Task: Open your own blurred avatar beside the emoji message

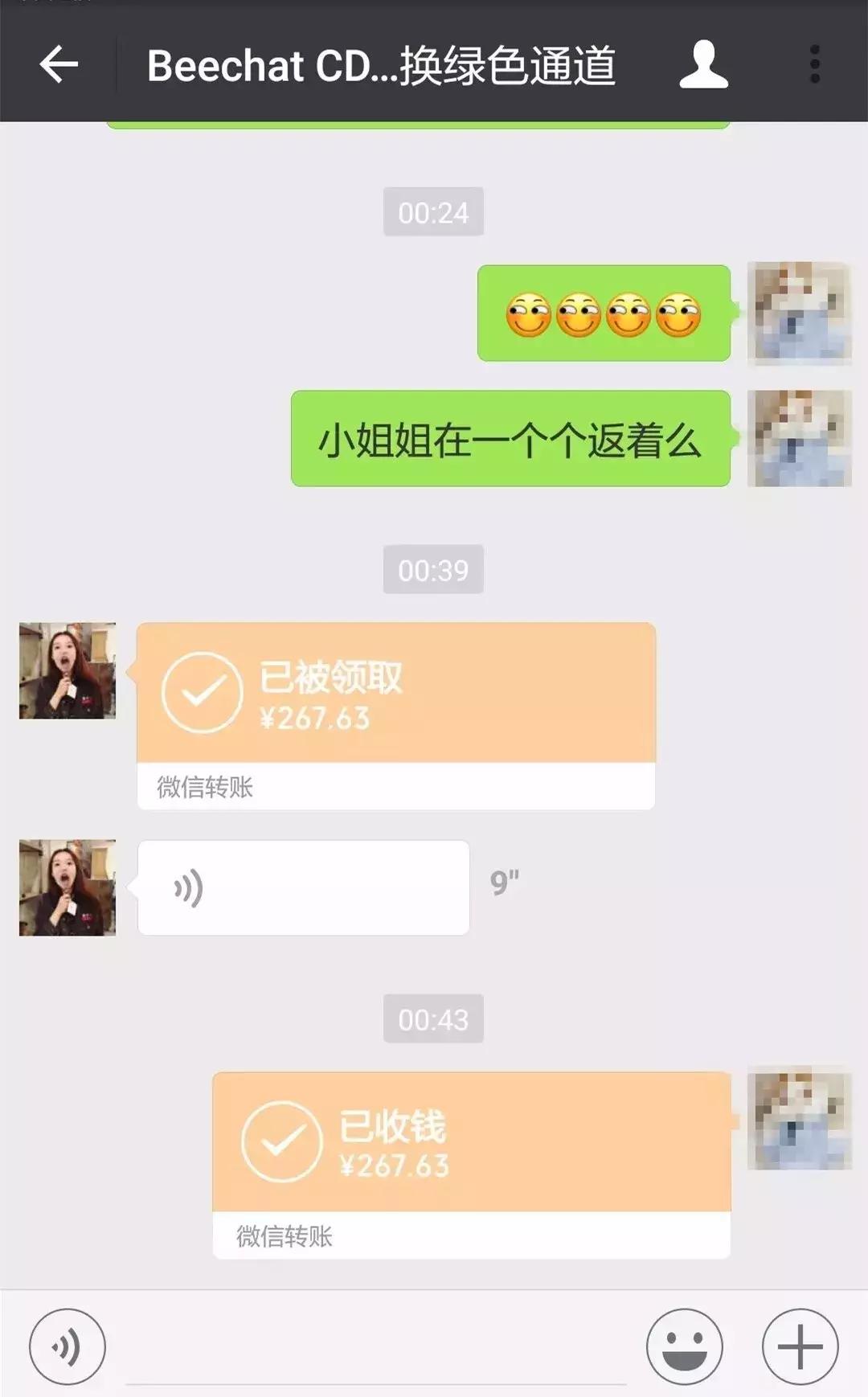Action: click(798, 313)
